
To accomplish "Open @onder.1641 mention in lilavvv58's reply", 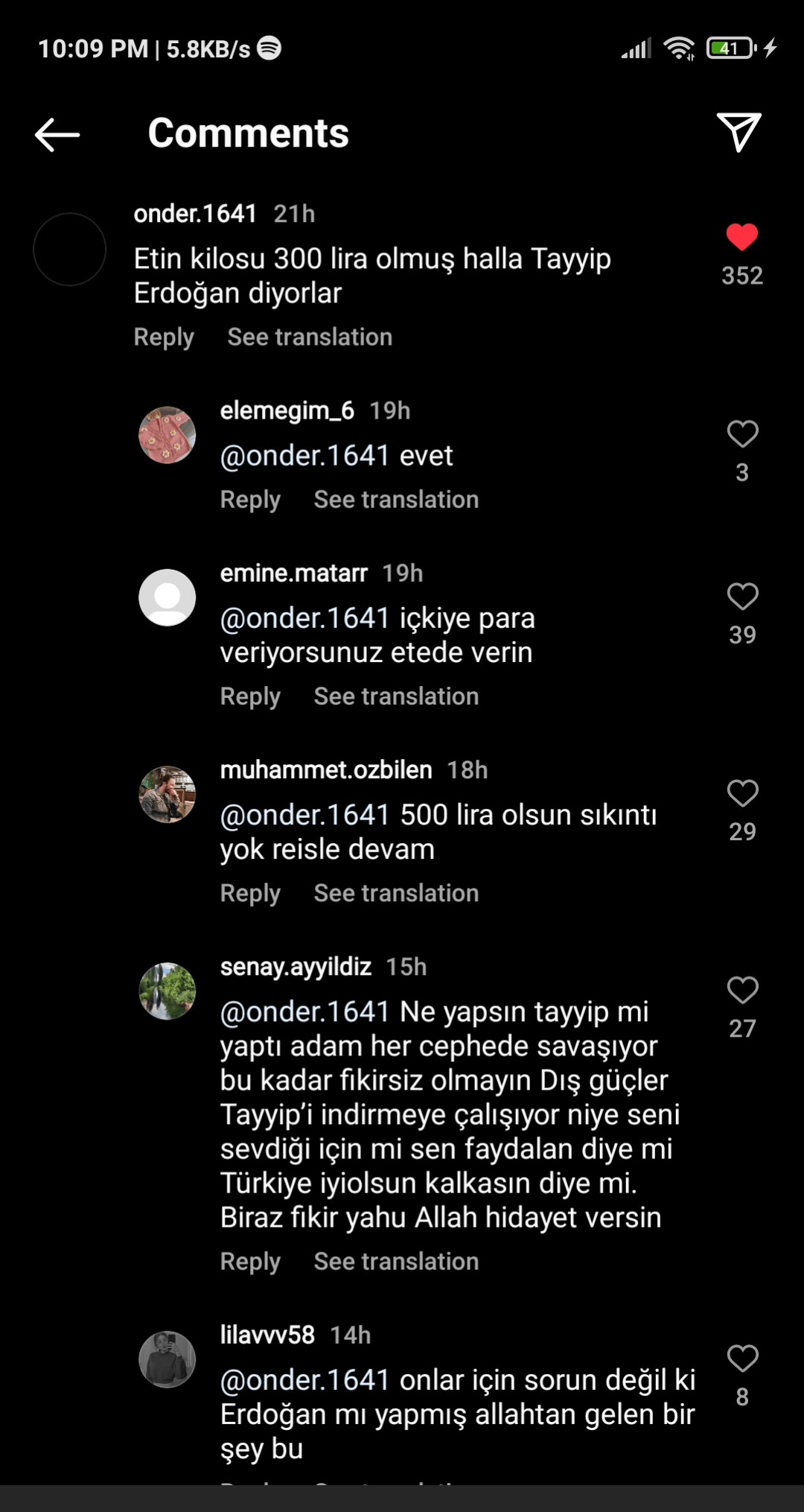I will click(304, 1380).
